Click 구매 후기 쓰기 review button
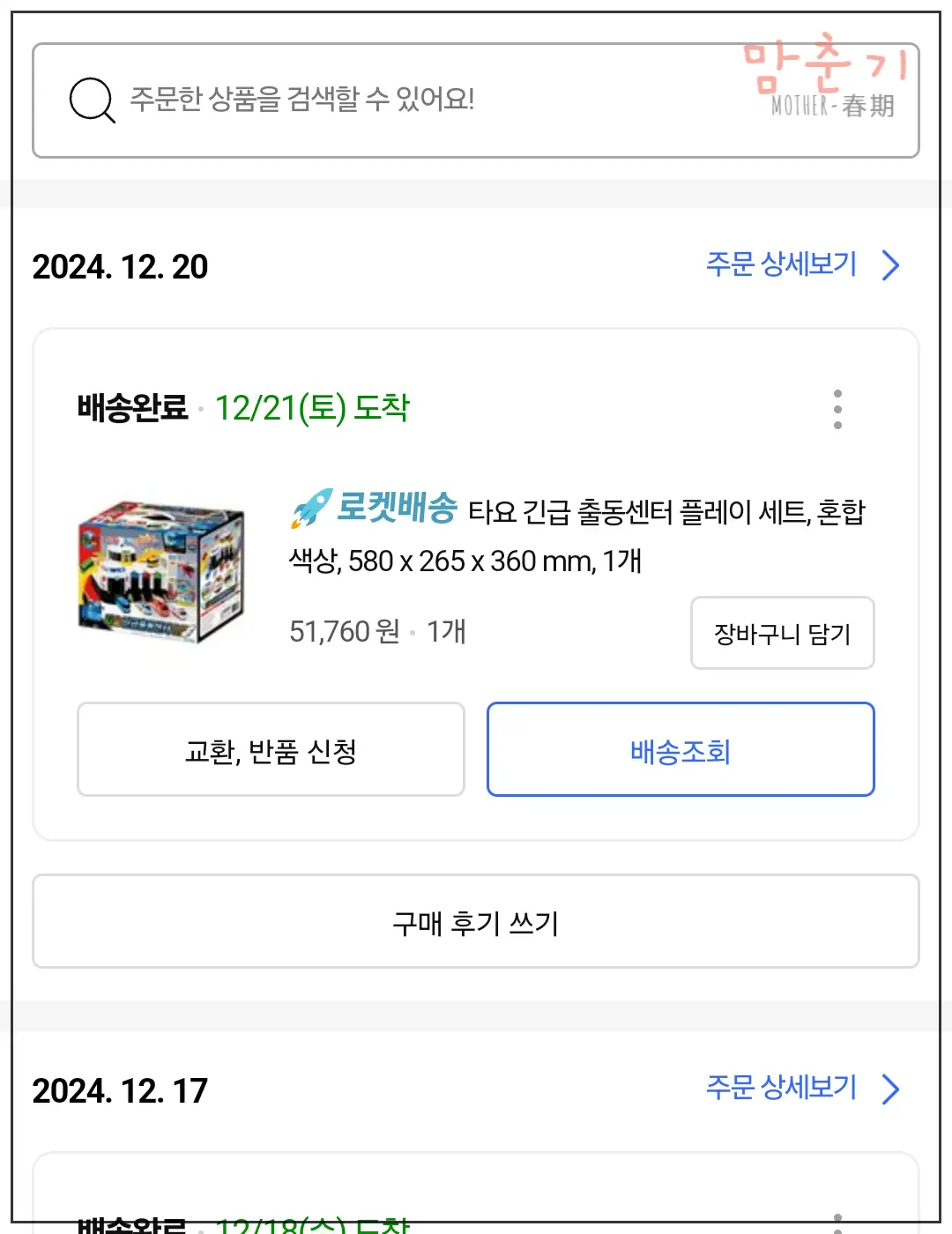The width and height of the screenshot is (952, 1234). tap(476, 920)
